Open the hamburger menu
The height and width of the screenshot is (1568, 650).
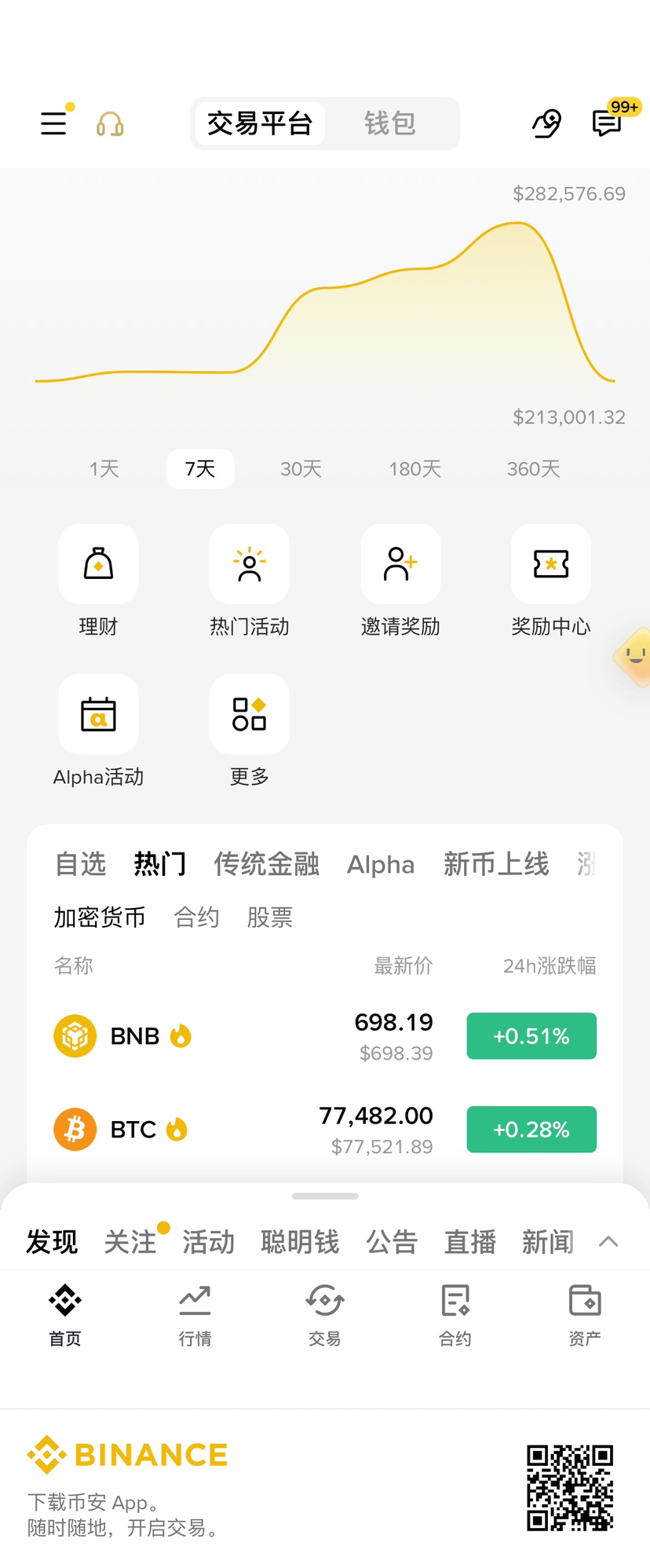click(53, 123)
